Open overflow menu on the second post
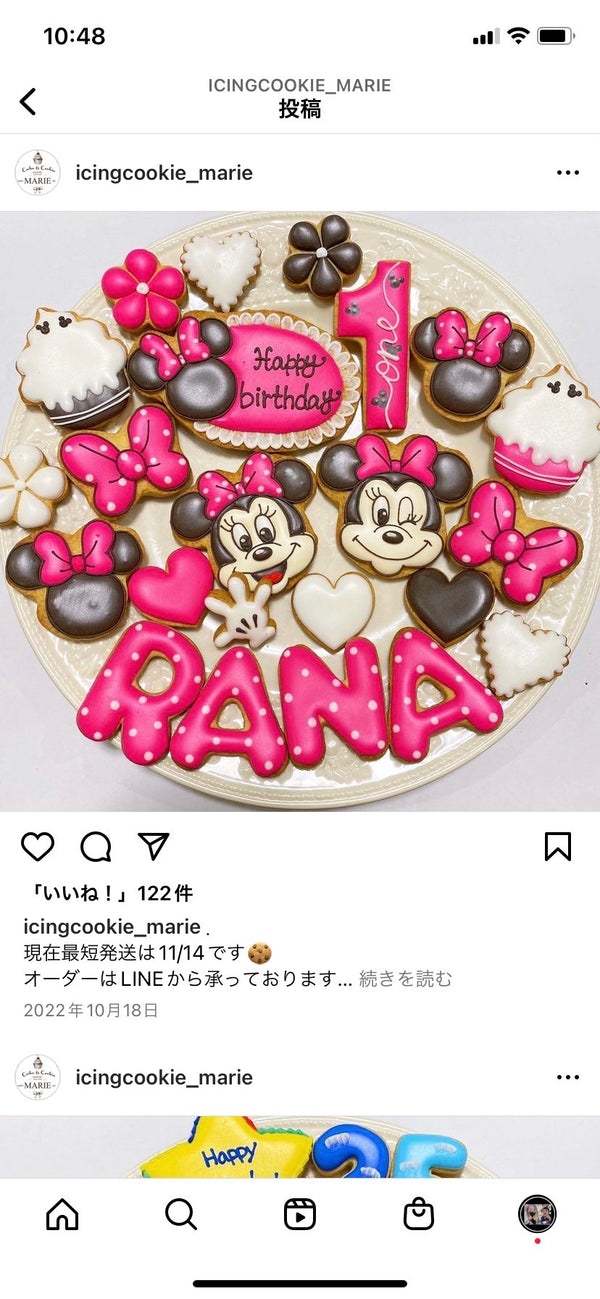The image size is (600, 1299). point(567,1077)
